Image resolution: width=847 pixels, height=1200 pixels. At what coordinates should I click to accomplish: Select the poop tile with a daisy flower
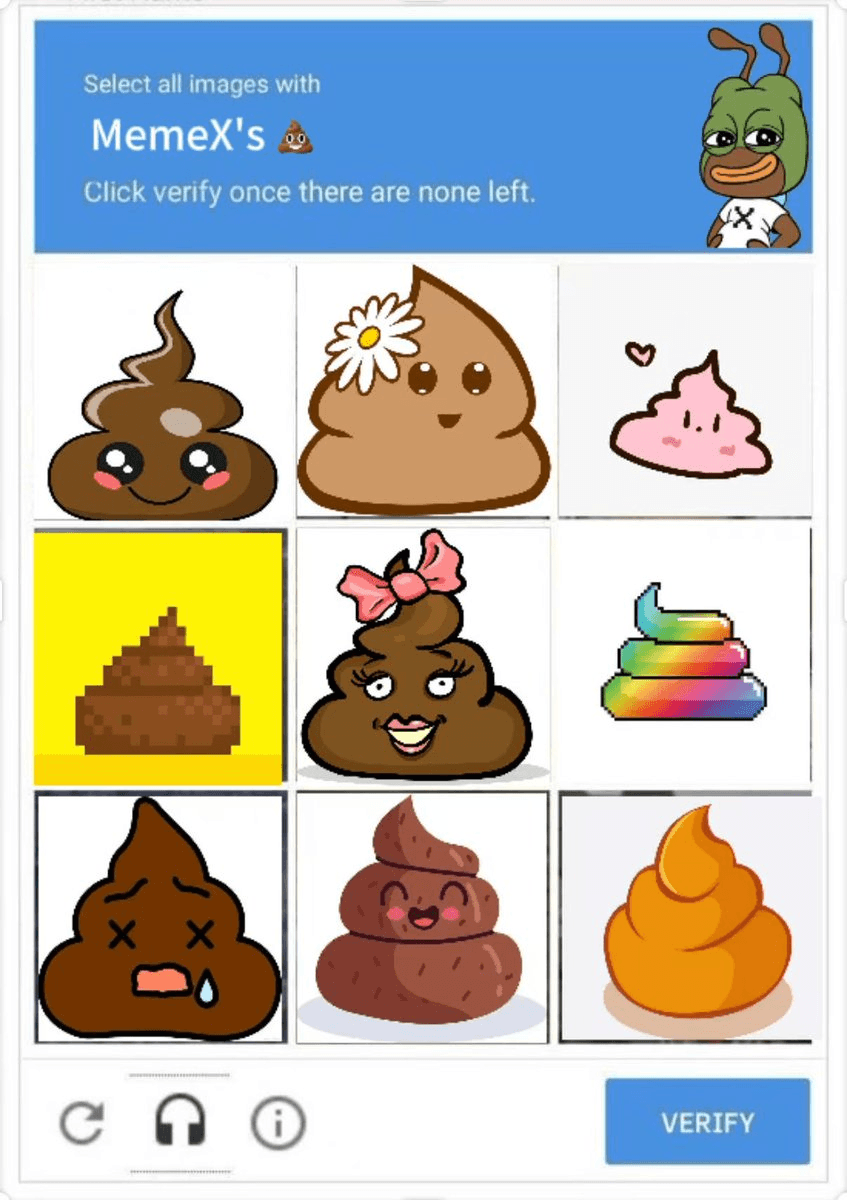[423, 392]
